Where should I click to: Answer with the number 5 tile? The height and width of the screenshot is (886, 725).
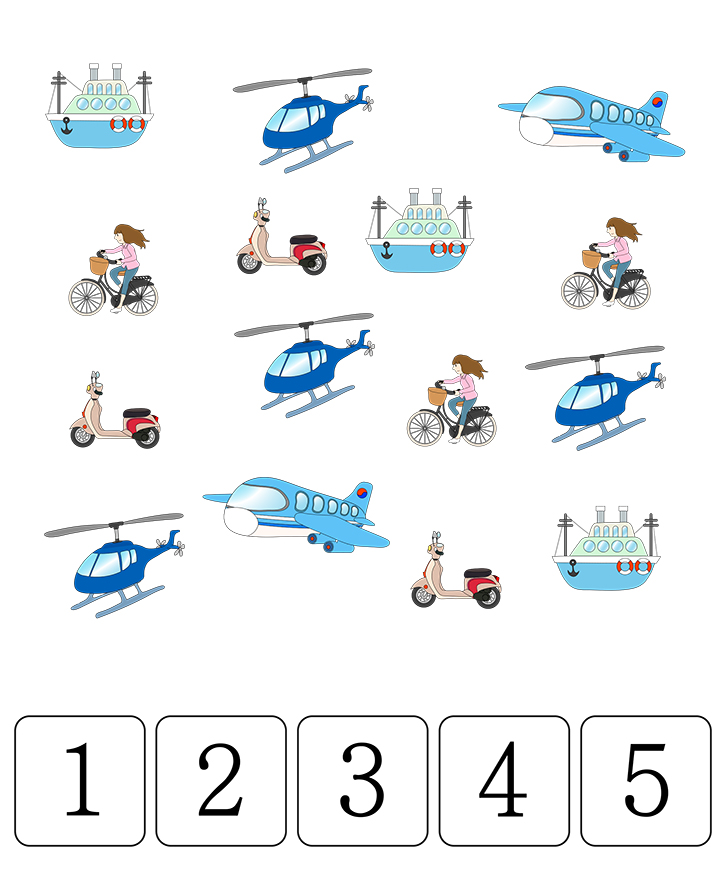645,780
